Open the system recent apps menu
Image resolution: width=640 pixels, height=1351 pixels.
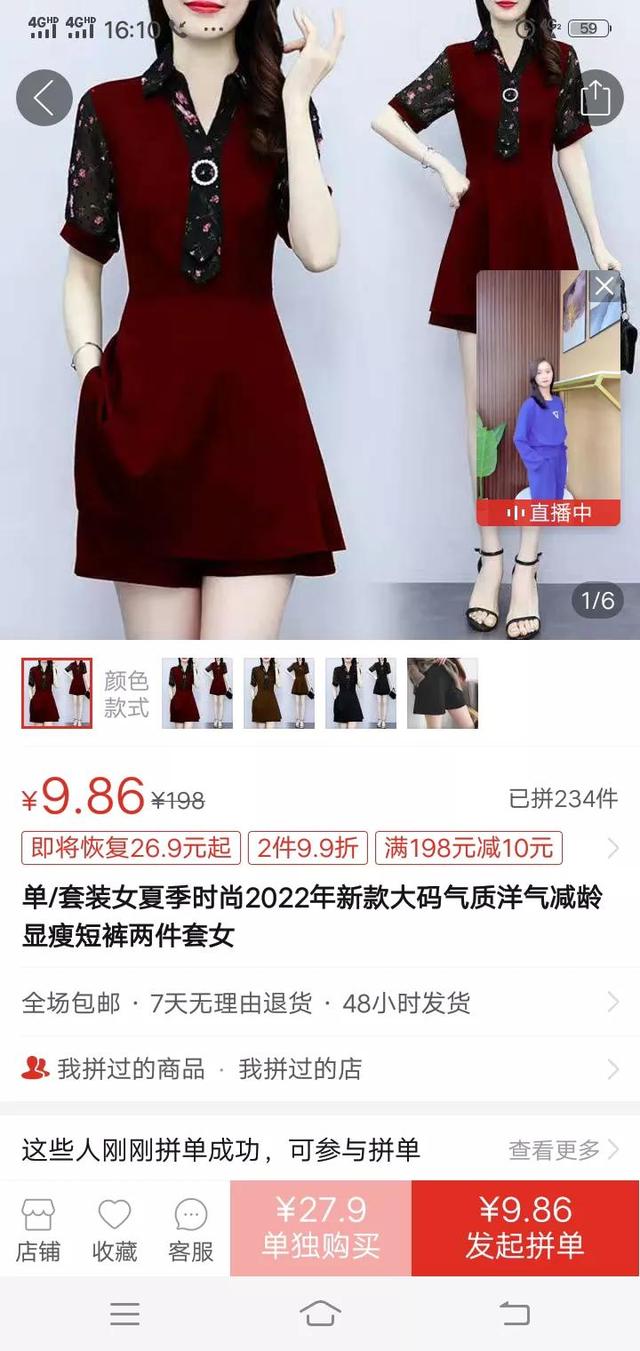[x=125, y=1314]
